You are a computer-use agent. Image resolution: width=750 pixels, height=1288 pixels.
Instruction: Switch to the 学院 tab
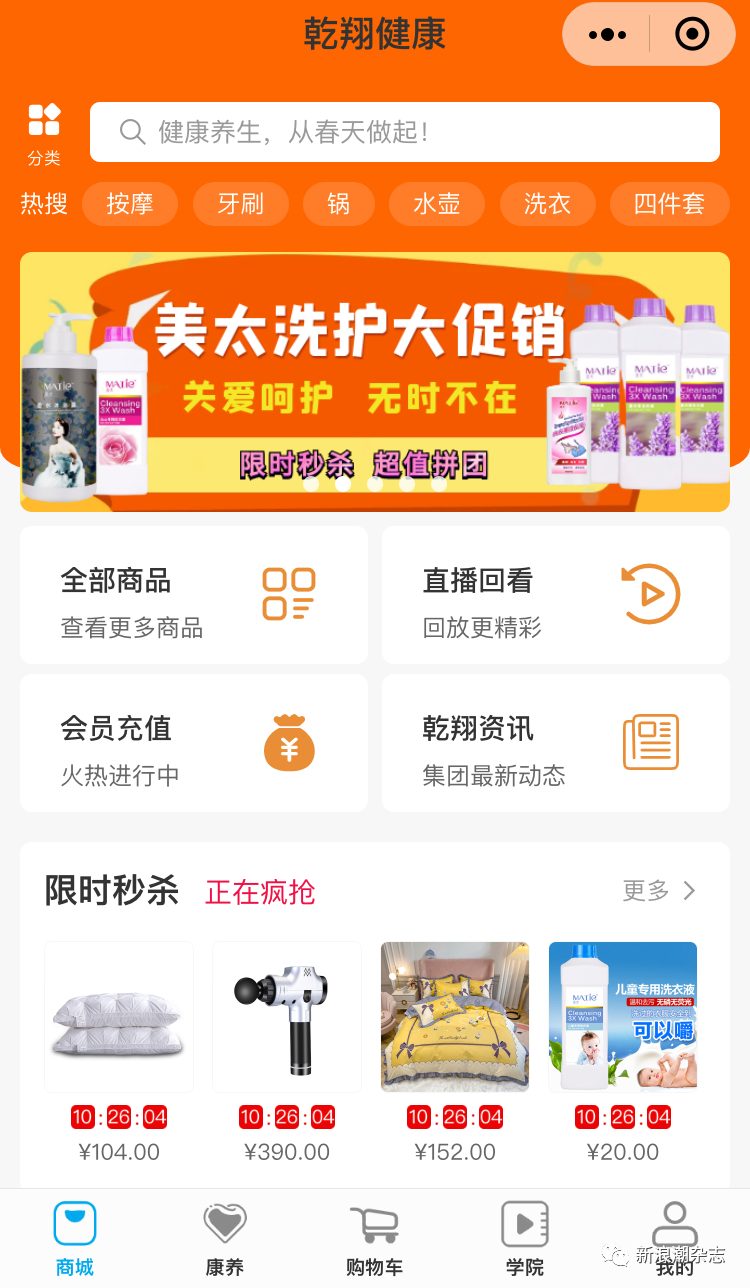[524, 1239]
